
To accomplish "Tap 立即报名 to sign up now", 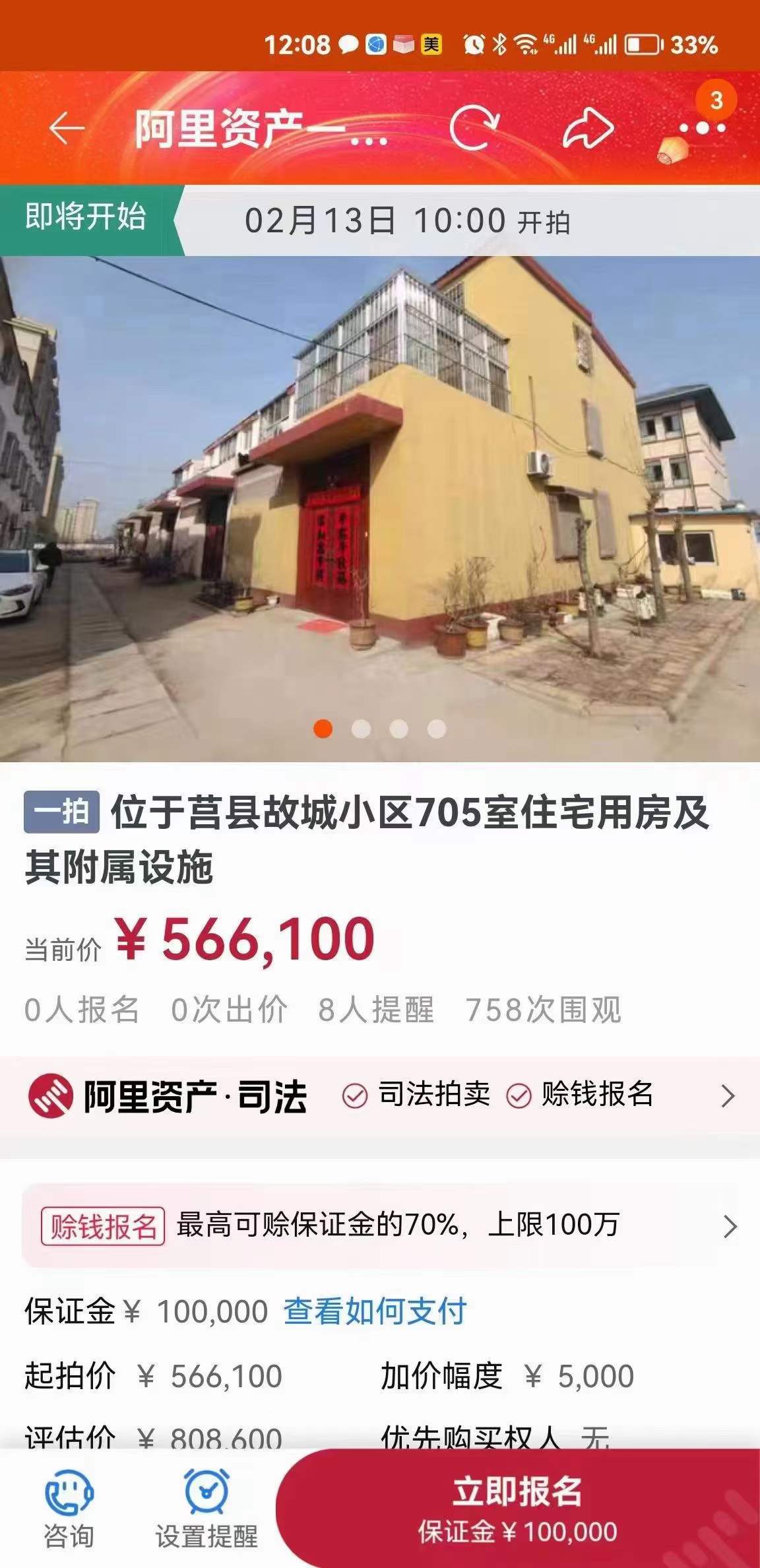I will (x=517, y=1509).
